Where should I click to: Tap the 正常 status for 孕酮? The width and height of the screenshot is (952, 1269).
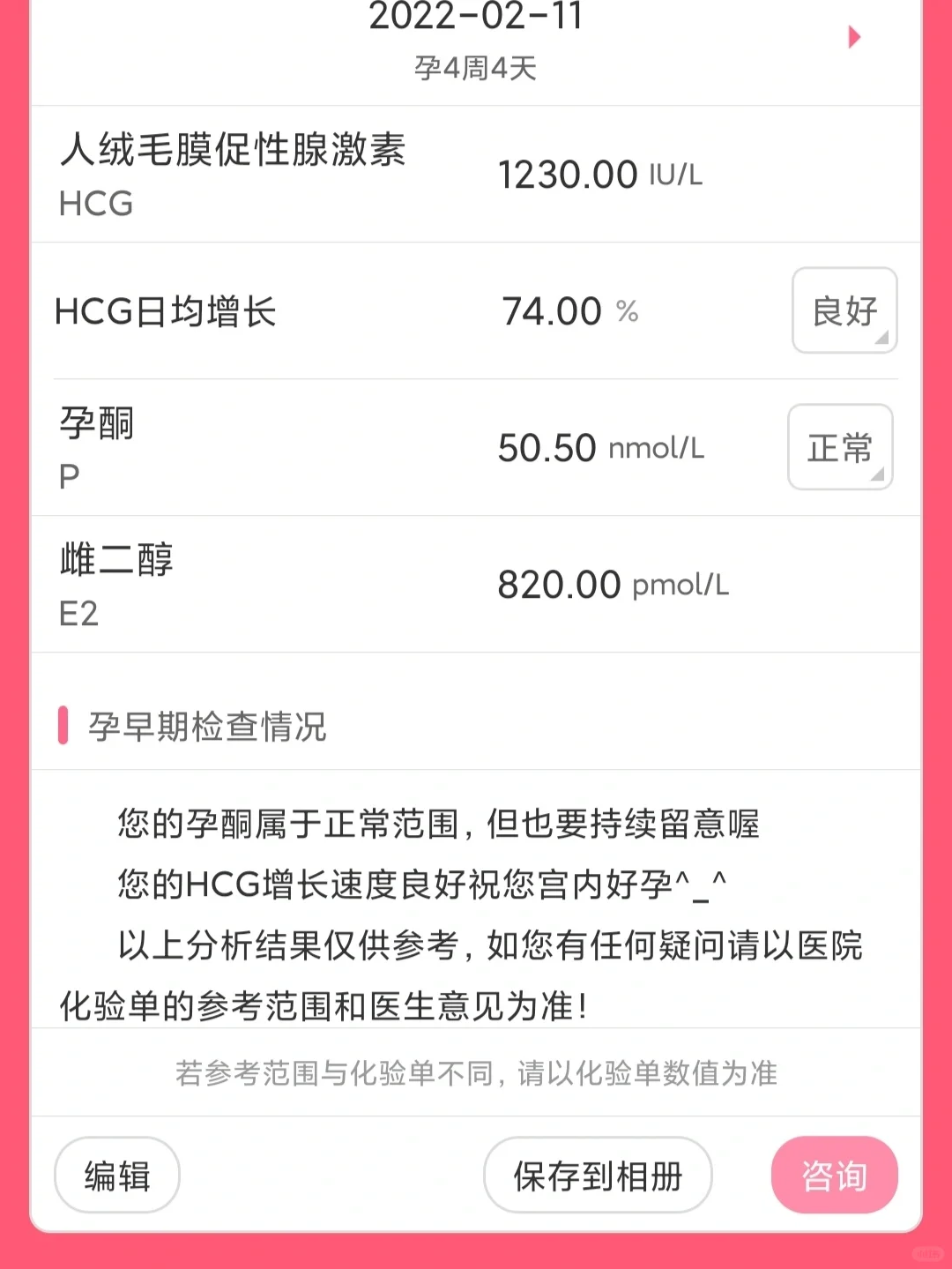[840, 447]
